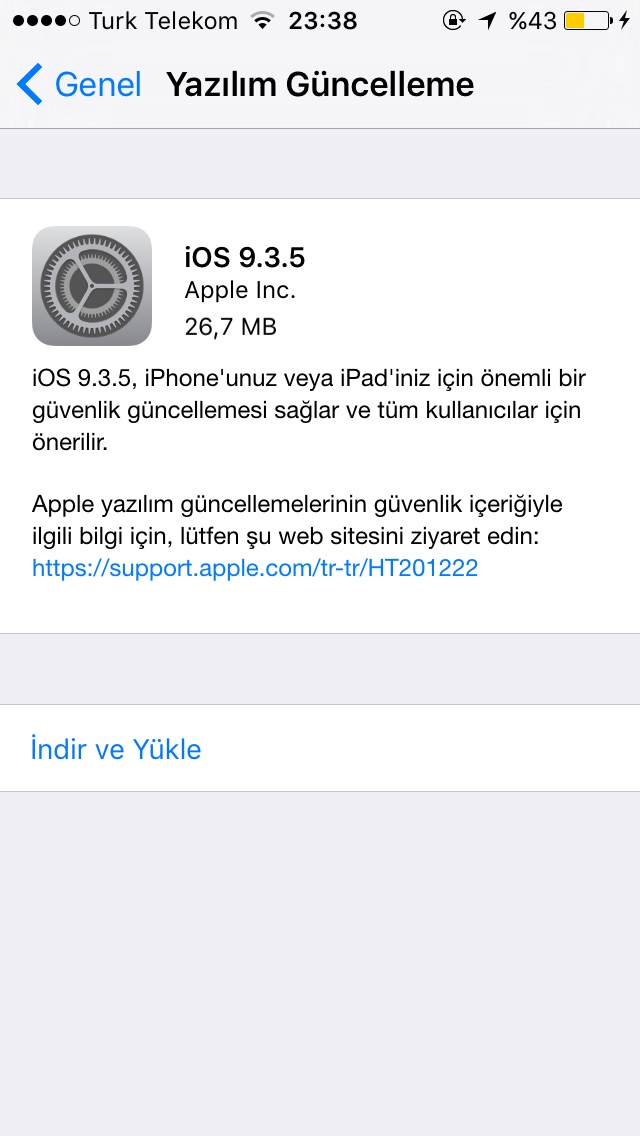Open the support.apple.com security link
The image size is (640, 1136).
255,569
